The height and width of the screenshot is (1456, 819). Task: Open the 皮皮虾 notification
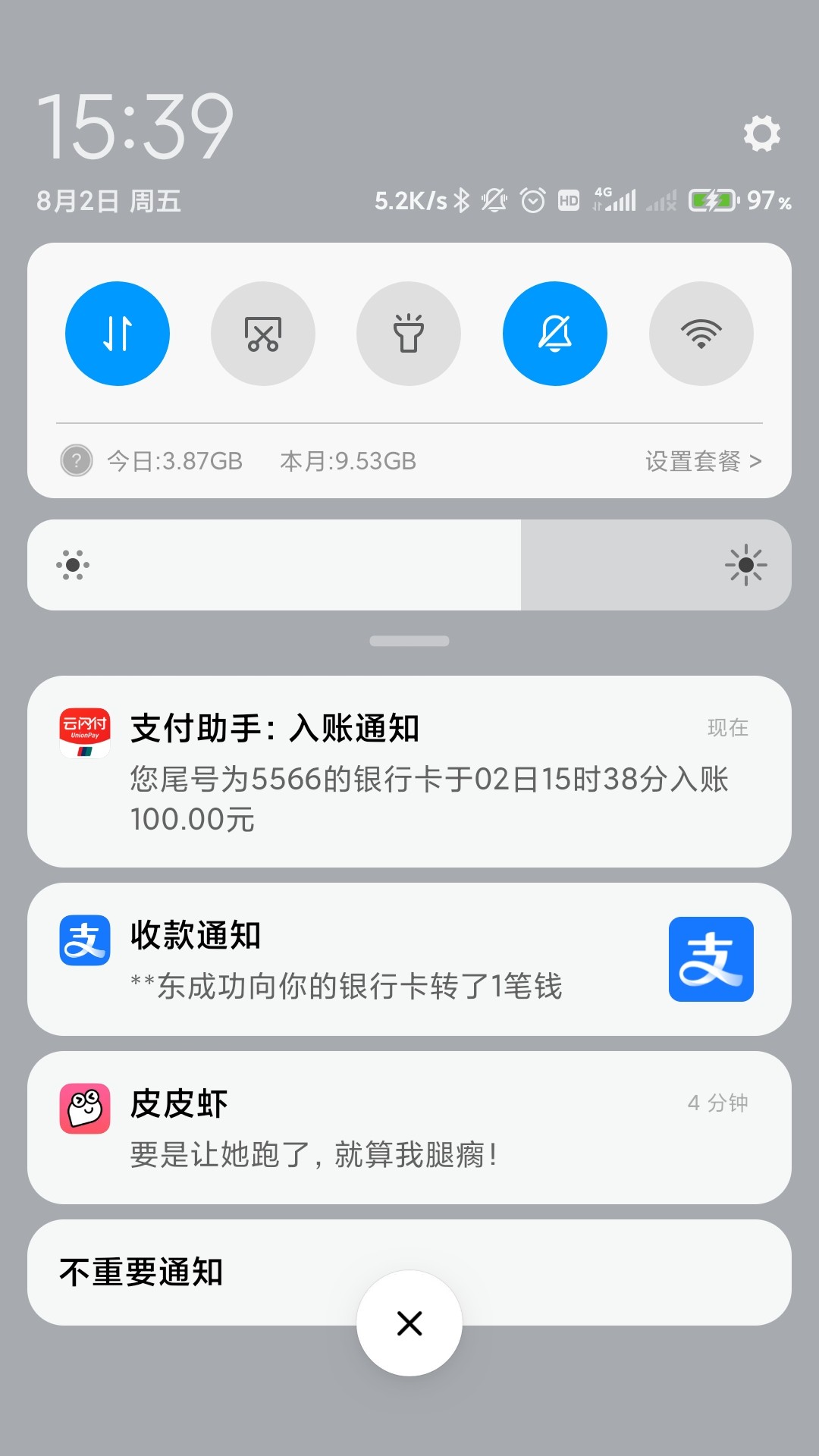(x=409, y=1128)
